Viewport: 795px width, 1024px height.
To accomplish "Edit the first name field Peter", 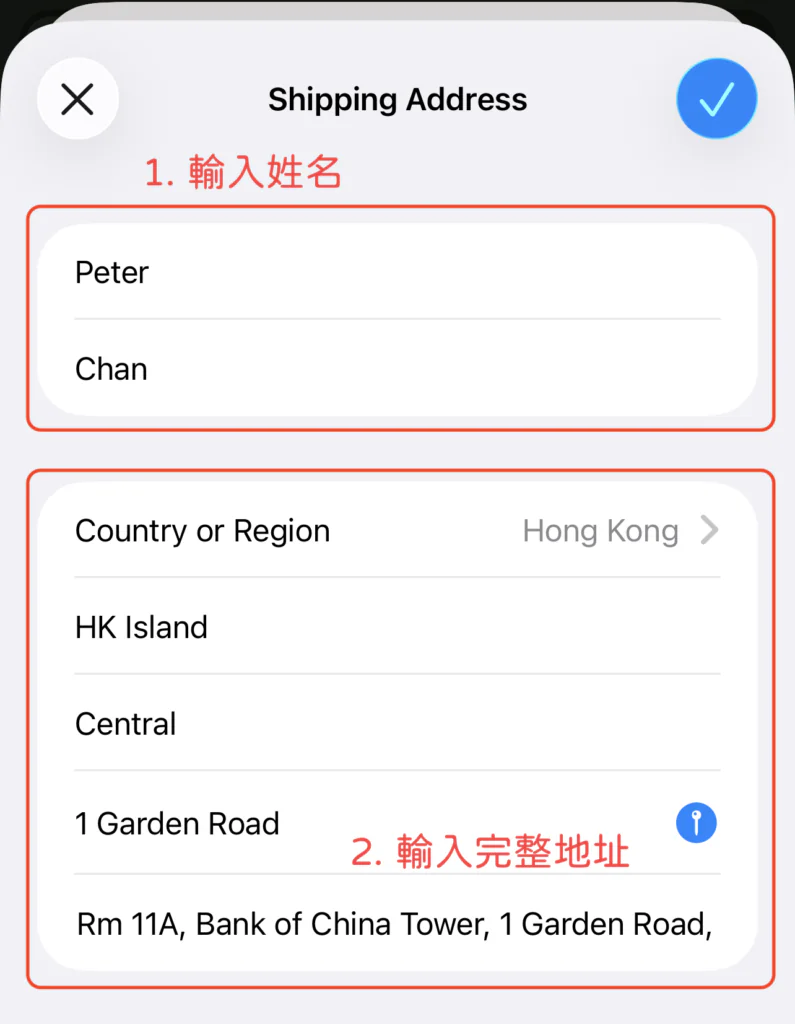I will 397,272.
